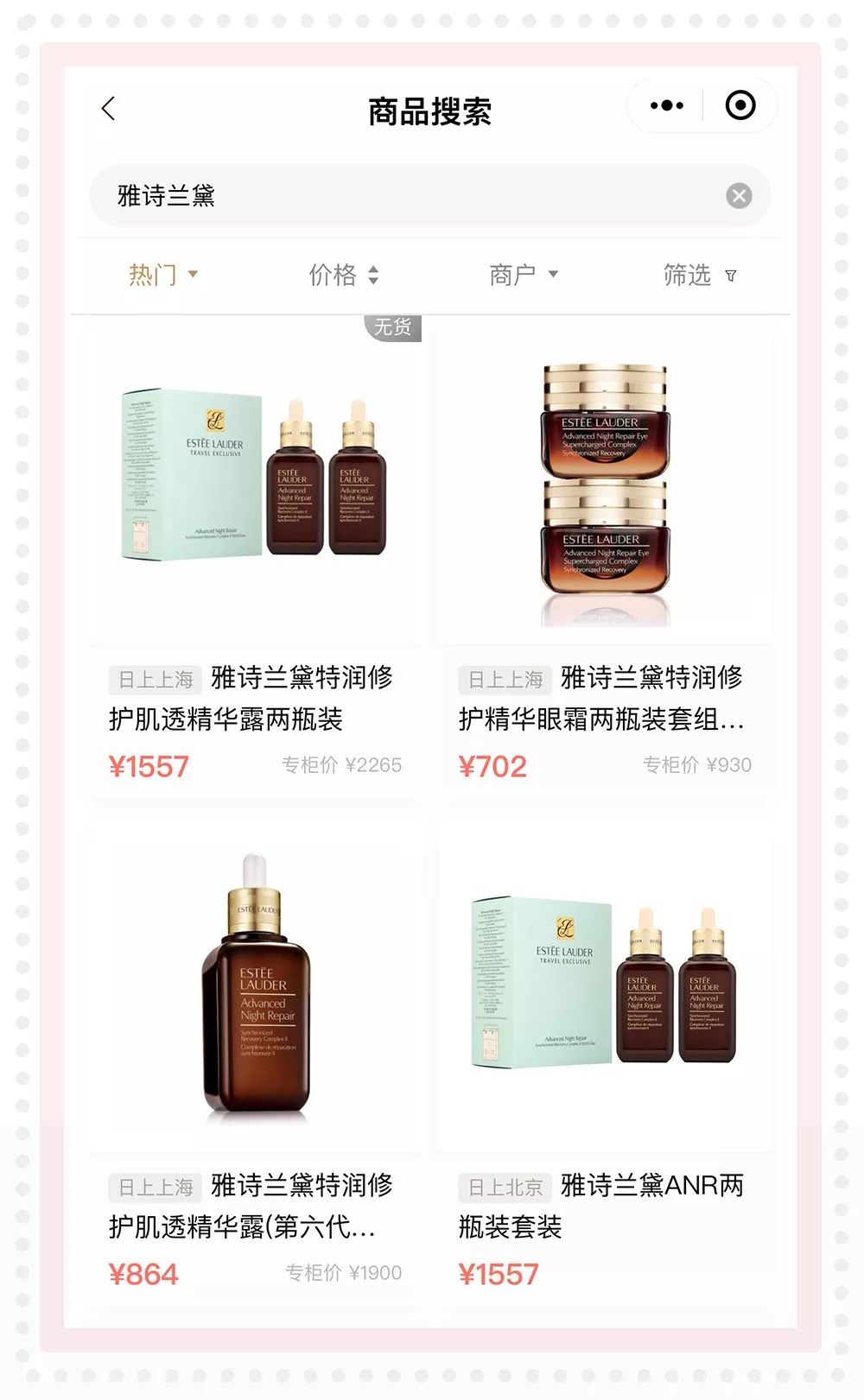Sort results by 价格
Image resolution: width=864 pixels, height=1400 pixels.
click(x=343, y=275)
